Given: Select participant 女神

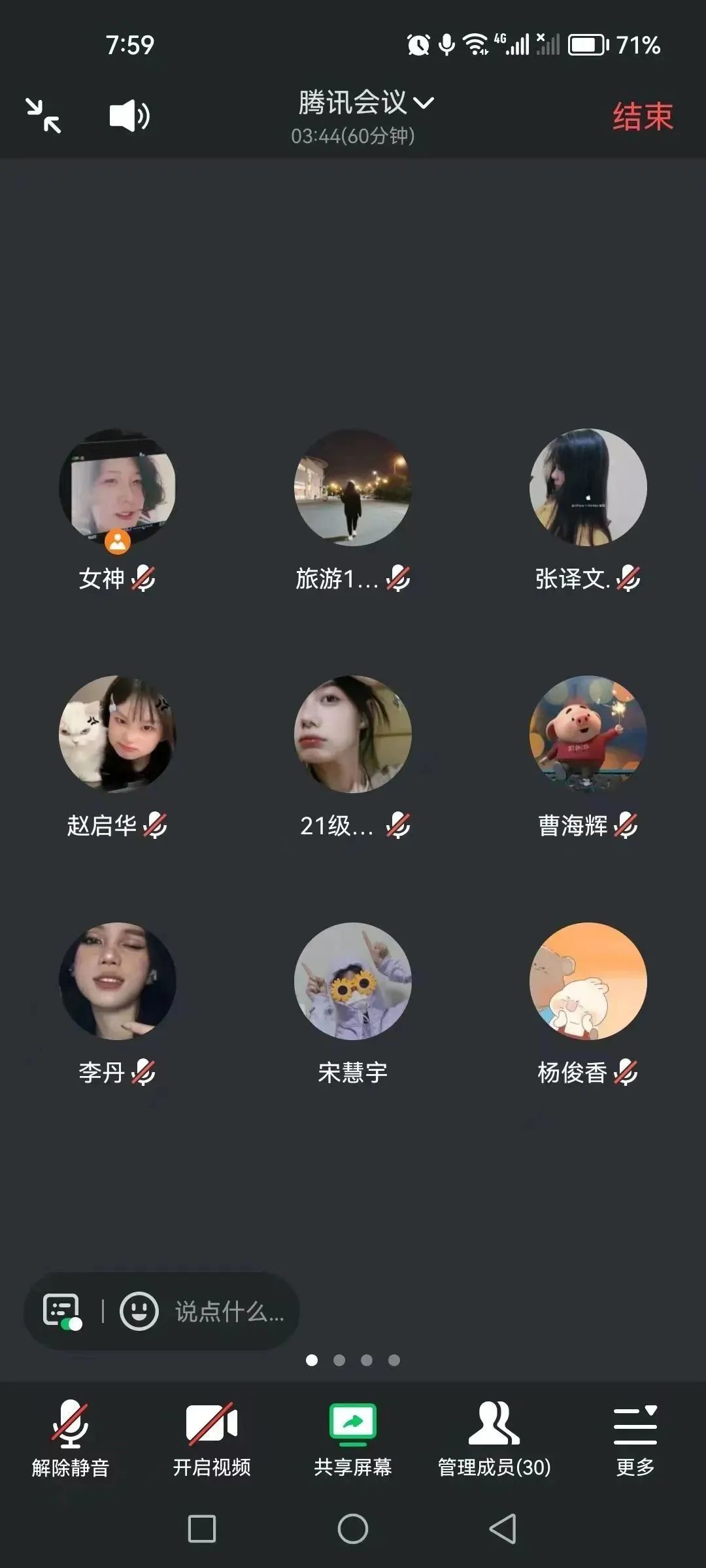Looking at the screenshot, I should pyautogui.click(x=118, y=487).
